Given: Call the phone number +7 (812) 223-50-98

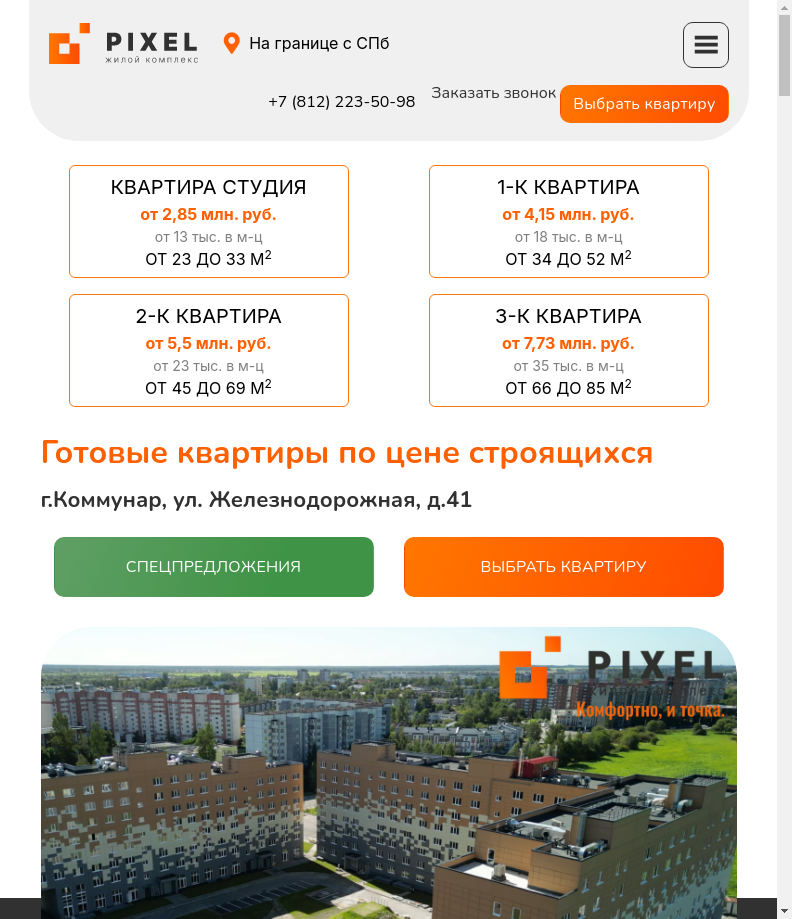Looking at the screenshot, I should [341, 102].
